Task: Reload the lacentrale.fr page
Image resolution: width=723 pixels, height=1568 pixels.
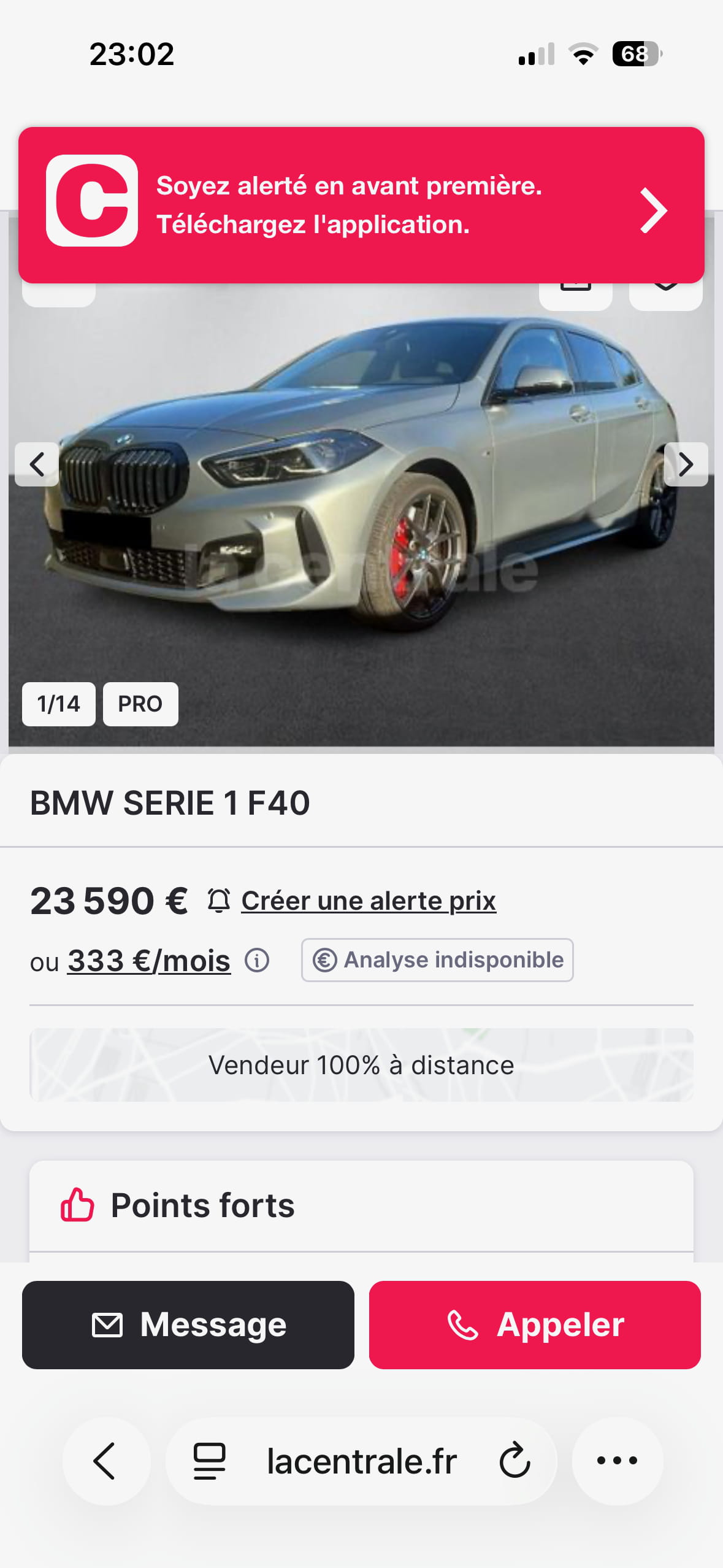Action: pyautogui.click(x=515, y=1461)
